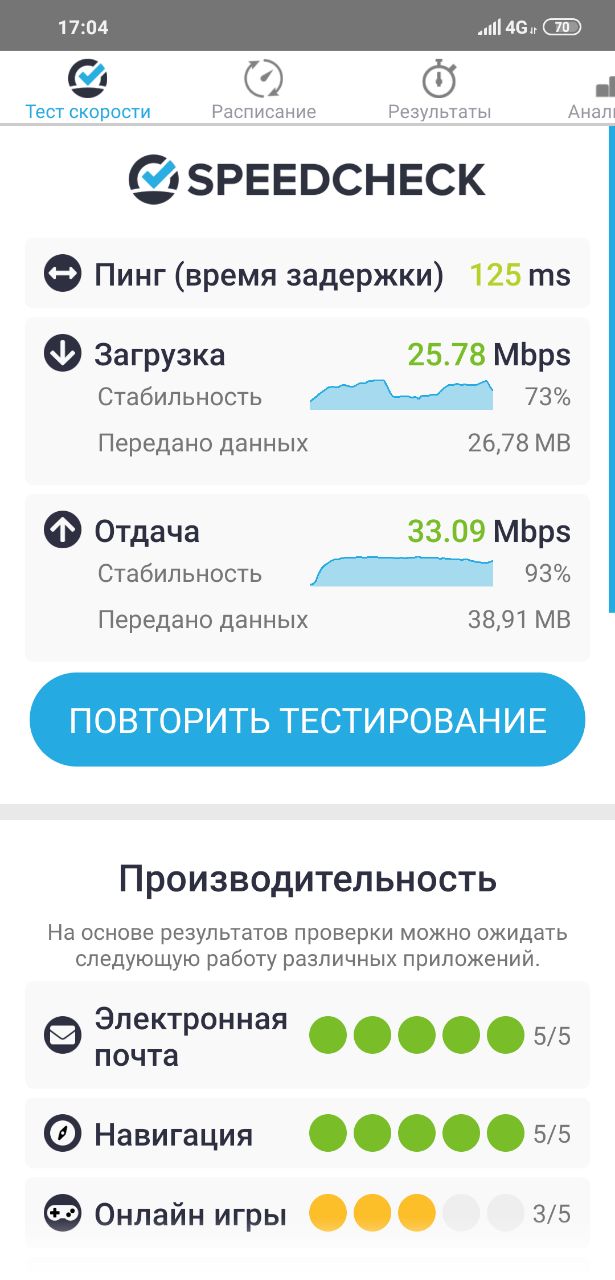The width and height of the screenshot is (615, 1280).
Task: Tap Повторить тестирование button
Action: 307,720
